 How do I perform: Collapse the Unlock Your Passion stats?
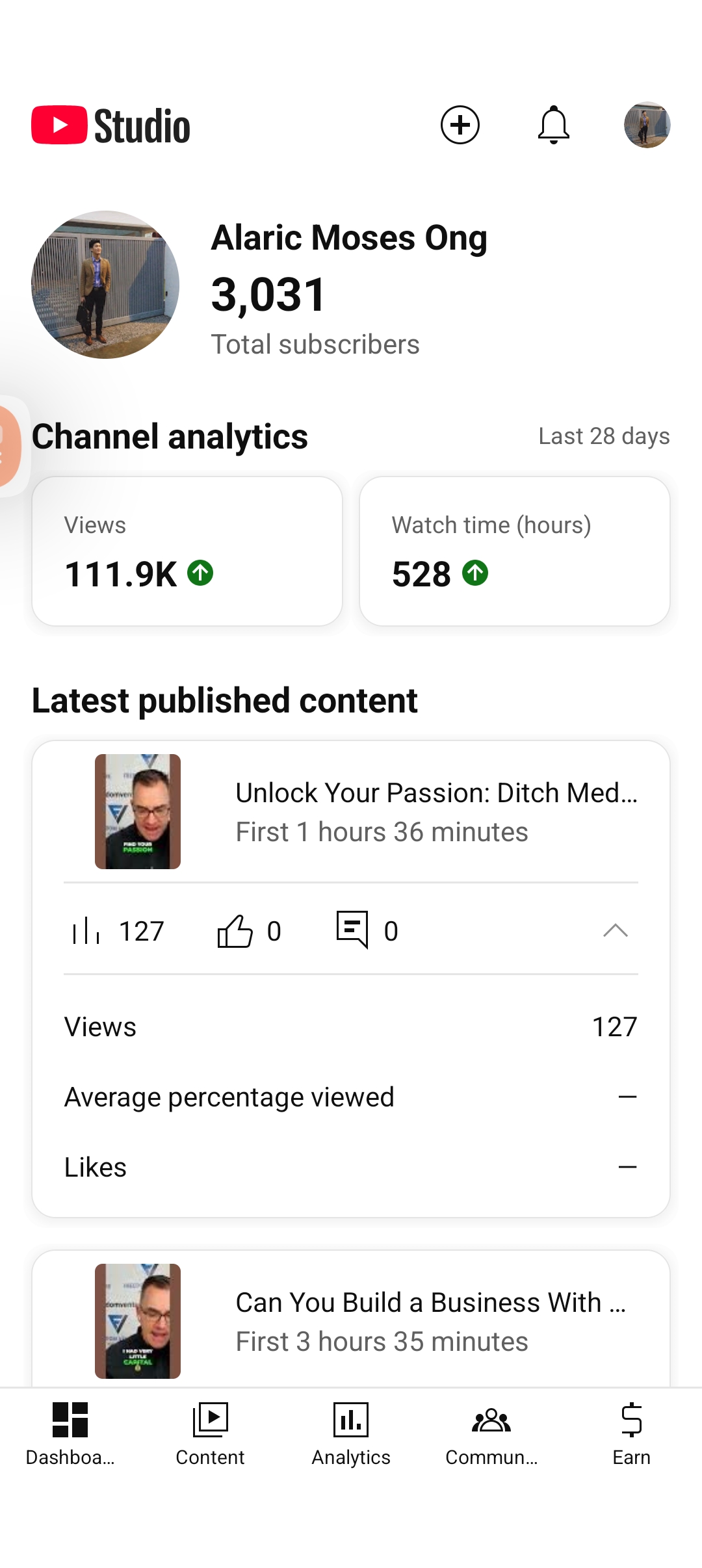point(615,931)
